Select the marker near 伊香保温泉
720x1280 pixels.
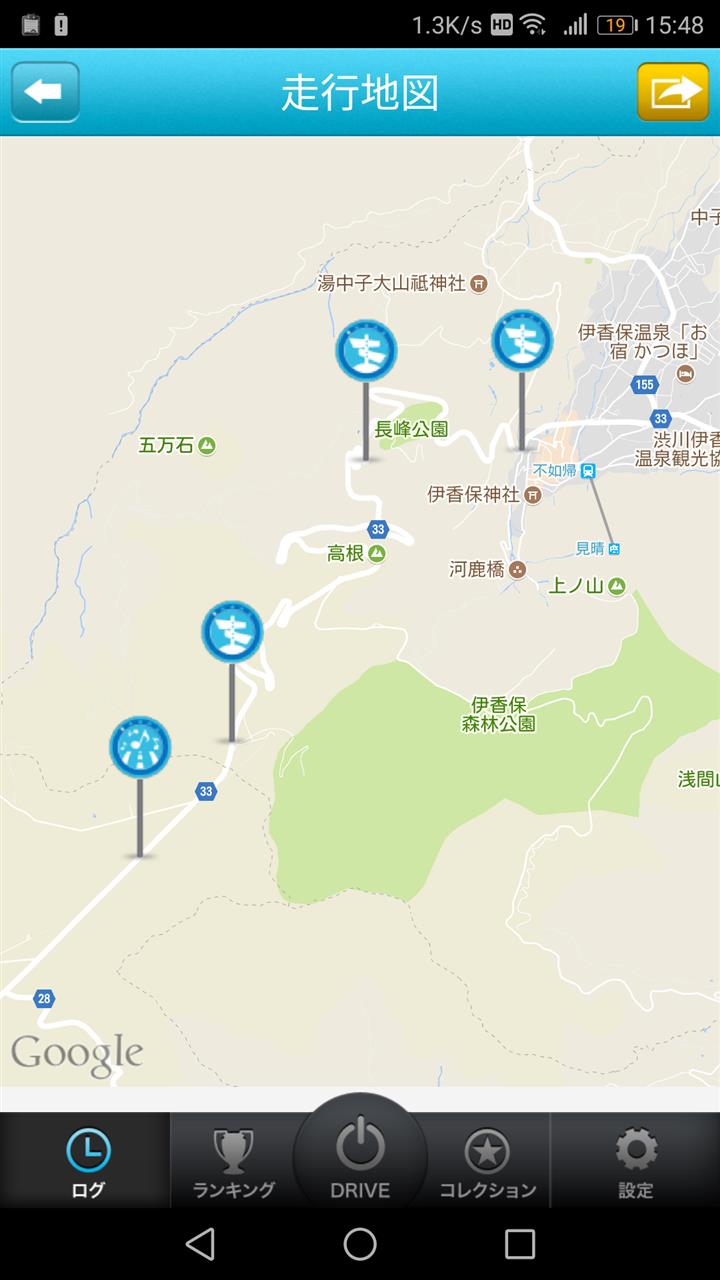click(x=522, y=341)
